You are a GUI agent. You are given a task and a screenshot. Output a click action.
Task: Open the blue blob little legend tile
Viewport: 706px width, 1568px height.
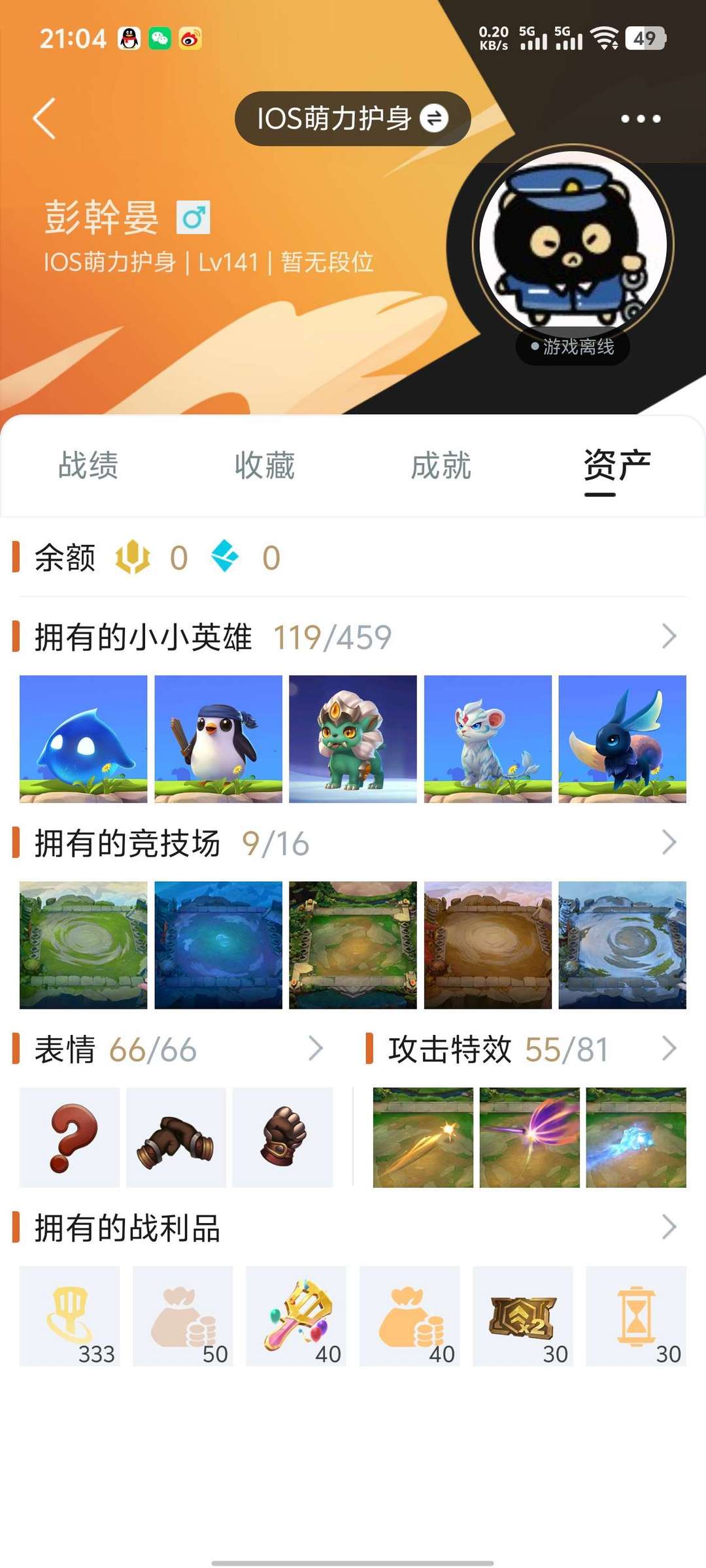click(x=84, y=739)
